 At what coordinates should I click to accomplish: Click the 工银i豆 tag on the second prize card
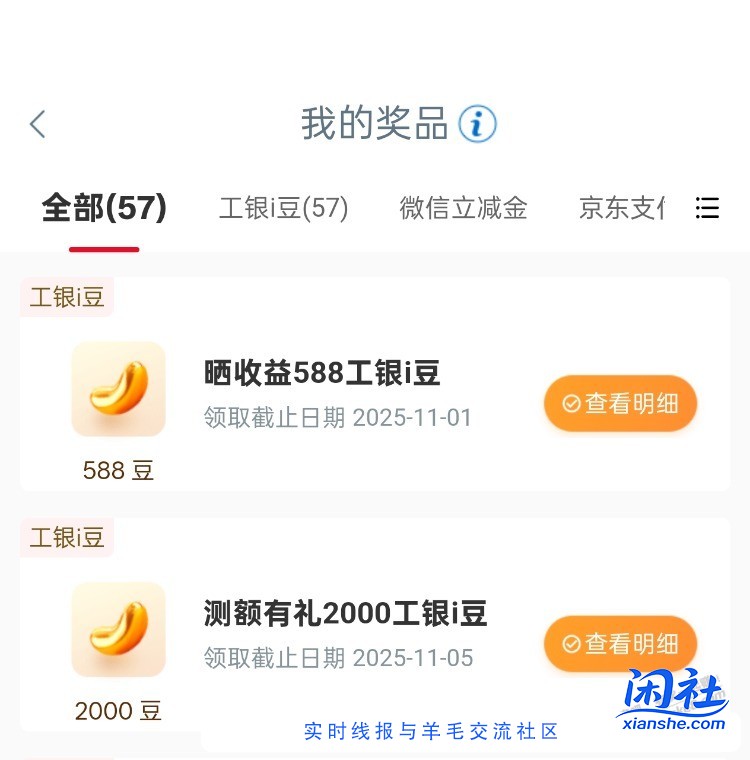coord(66,538)
